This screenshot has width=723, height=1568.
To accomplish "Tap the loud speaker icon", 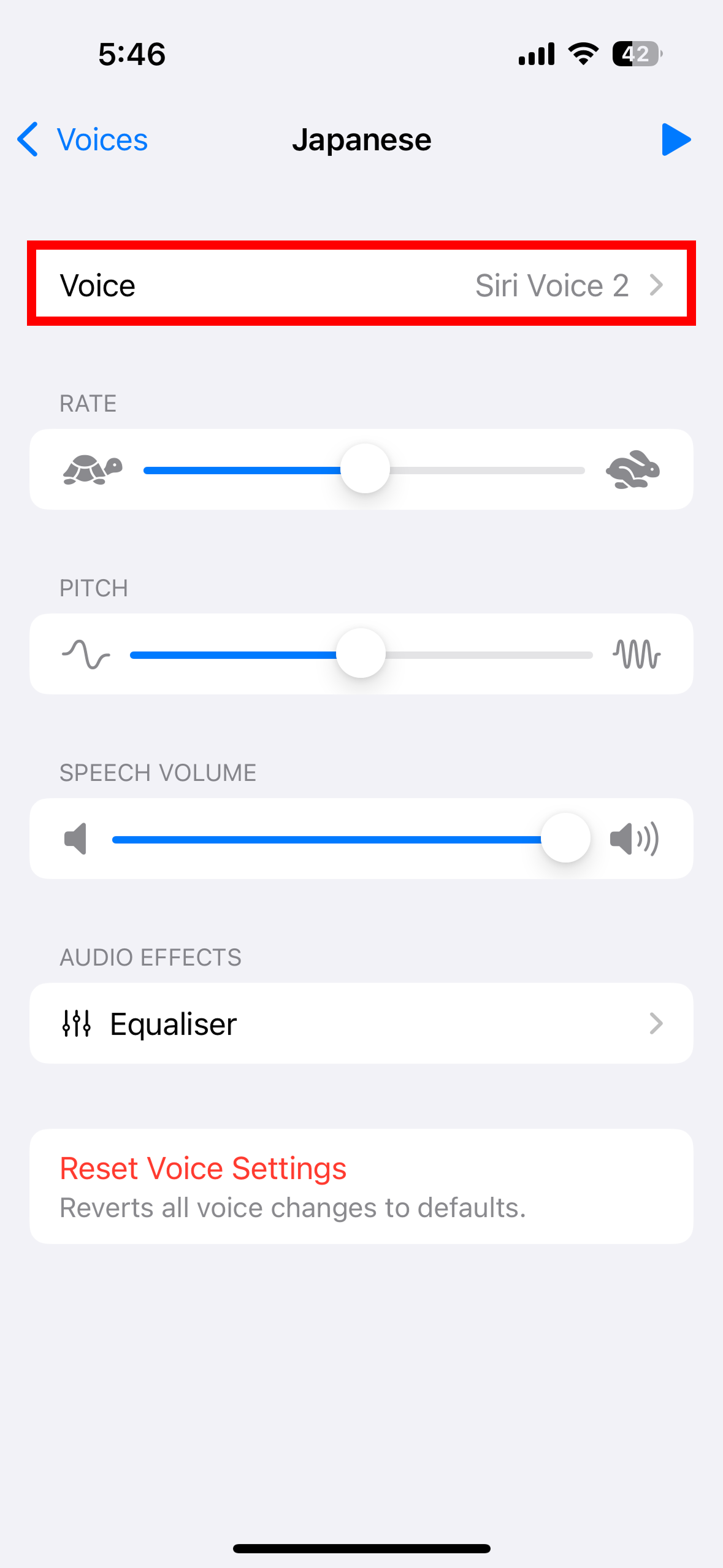I will tap(635, 838).
